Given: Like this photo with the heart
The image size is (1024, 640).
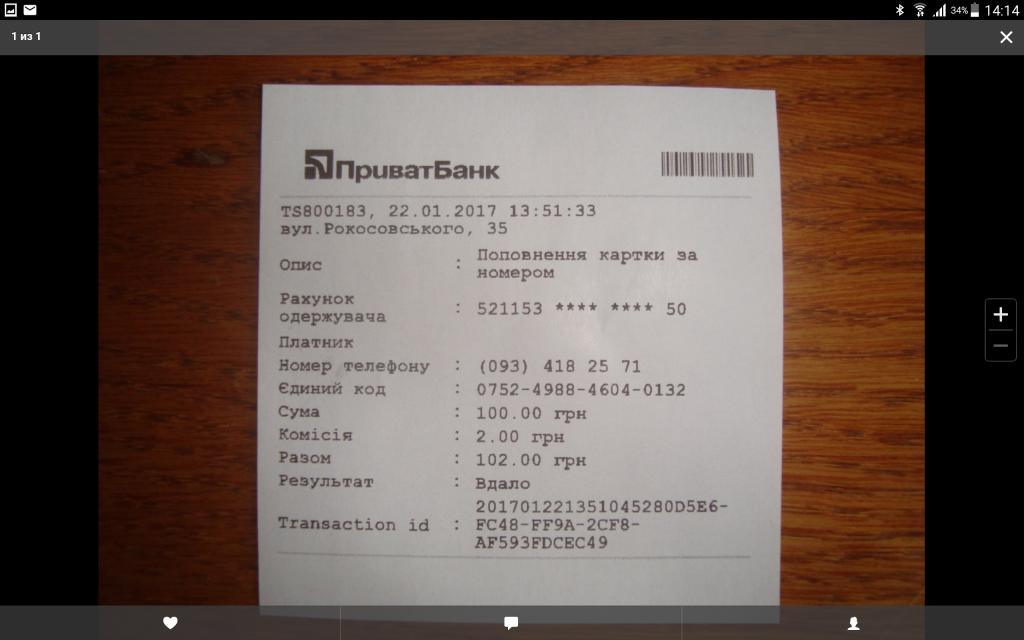Looking at the screenshot, I should pos(170,623).
